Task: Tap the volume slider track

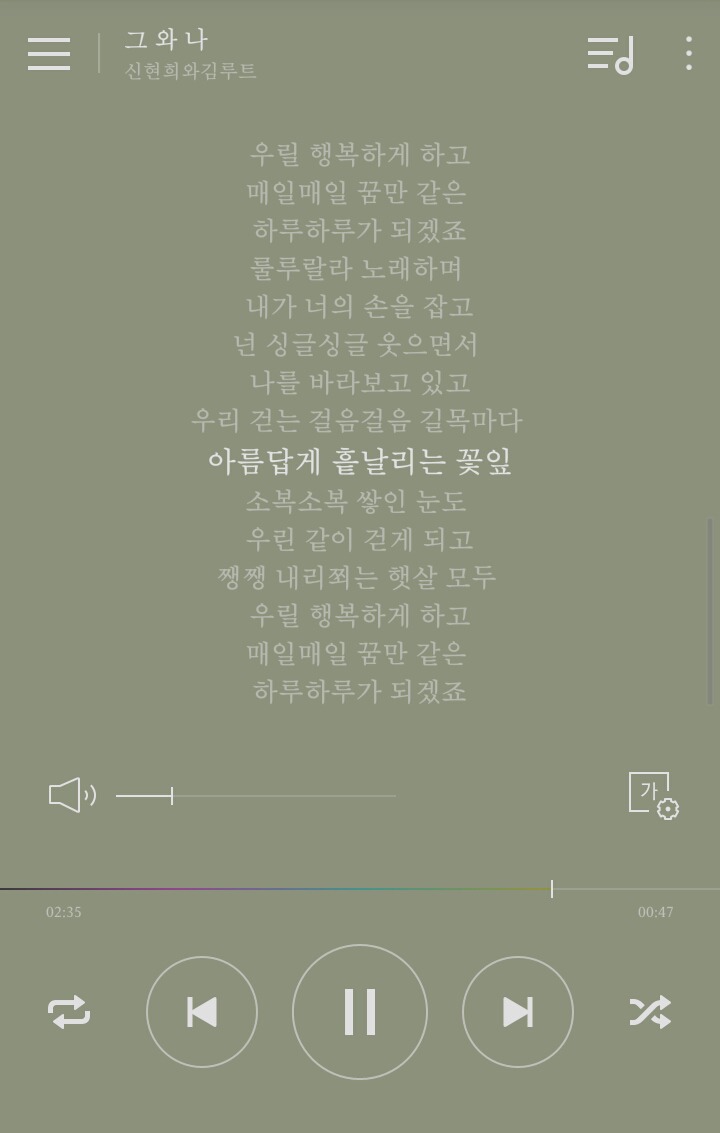Action: pos(255,796)
